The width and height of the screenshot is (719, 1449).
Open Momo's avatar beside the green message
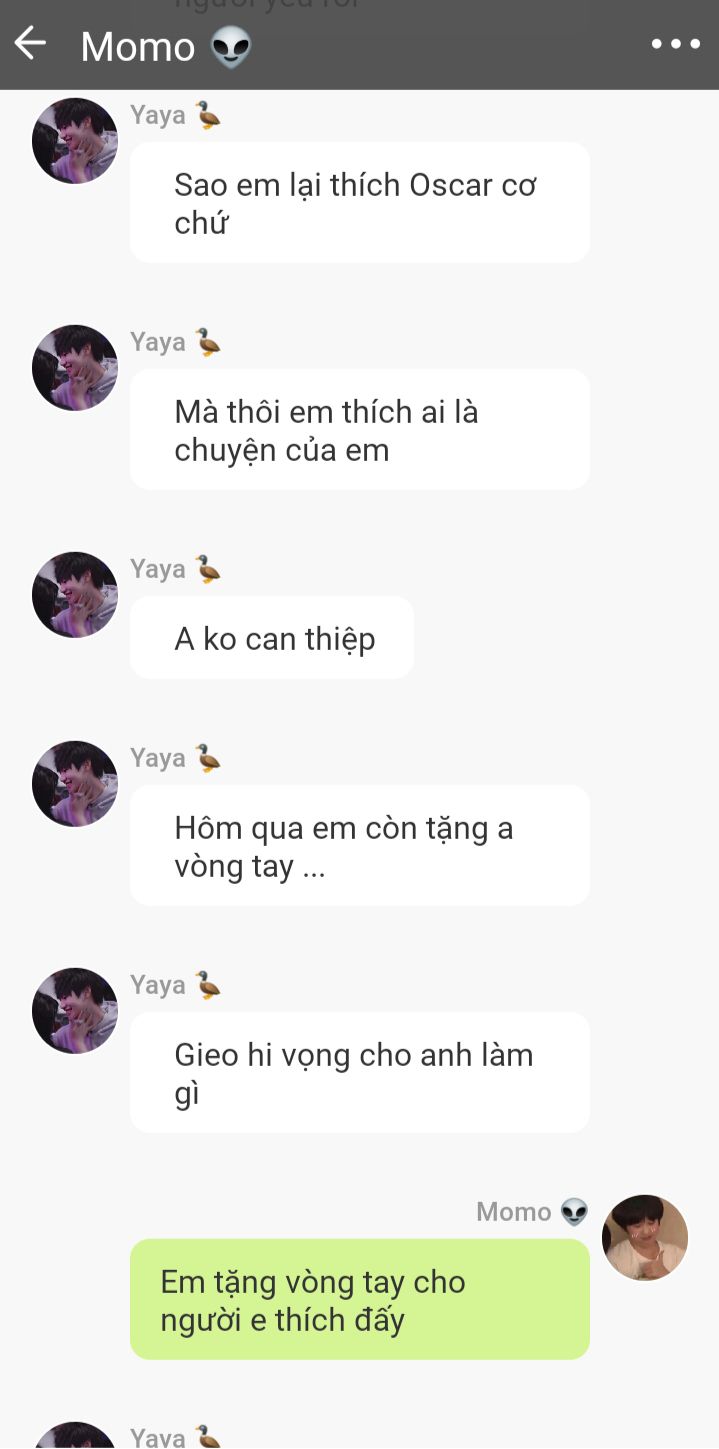click(645, 1237)
